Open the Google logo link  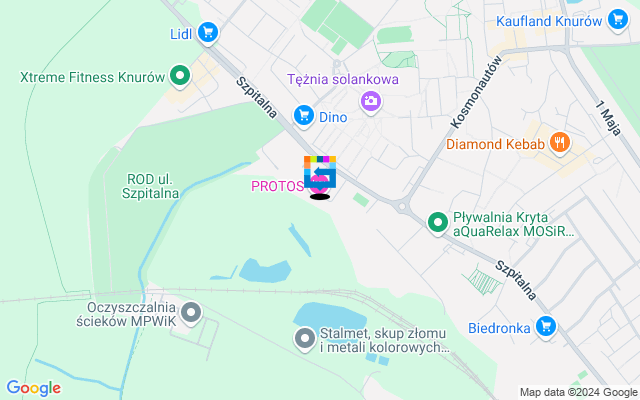[33, 388]
